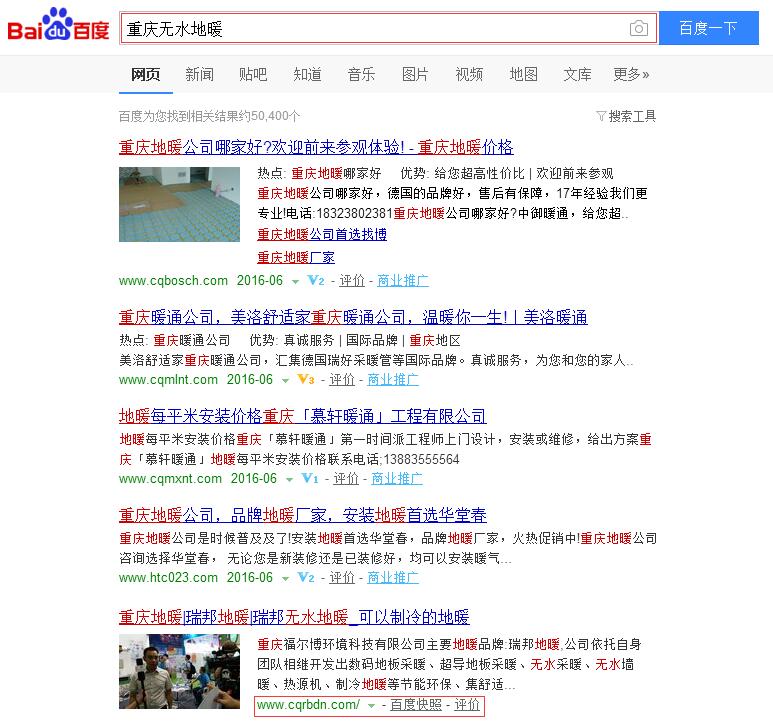Expand the 更多» tab menu
Screen dimensions: 773x728
631,75
